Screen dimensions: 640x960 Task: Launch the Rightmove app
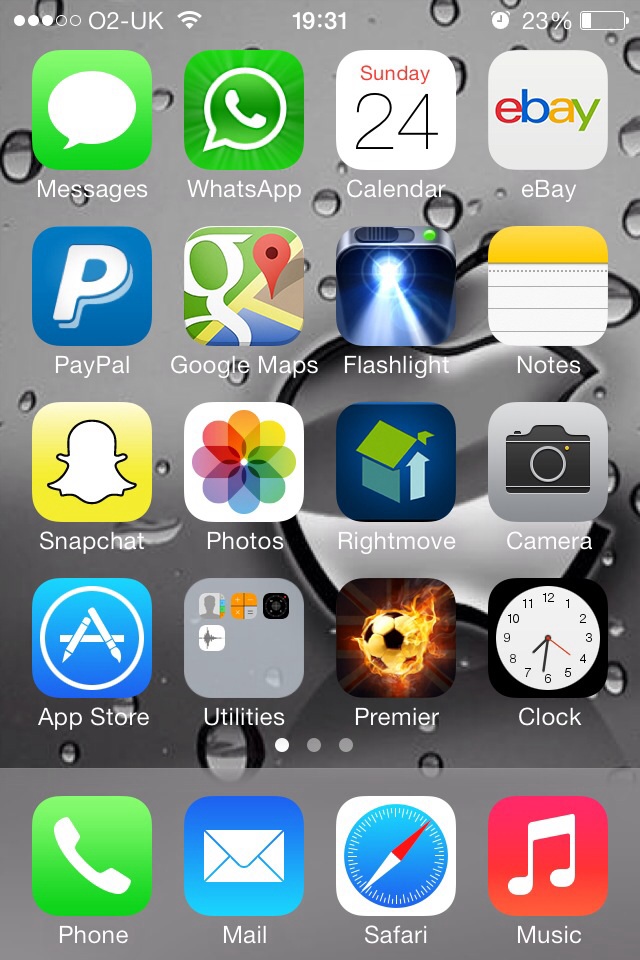[396, 462]
